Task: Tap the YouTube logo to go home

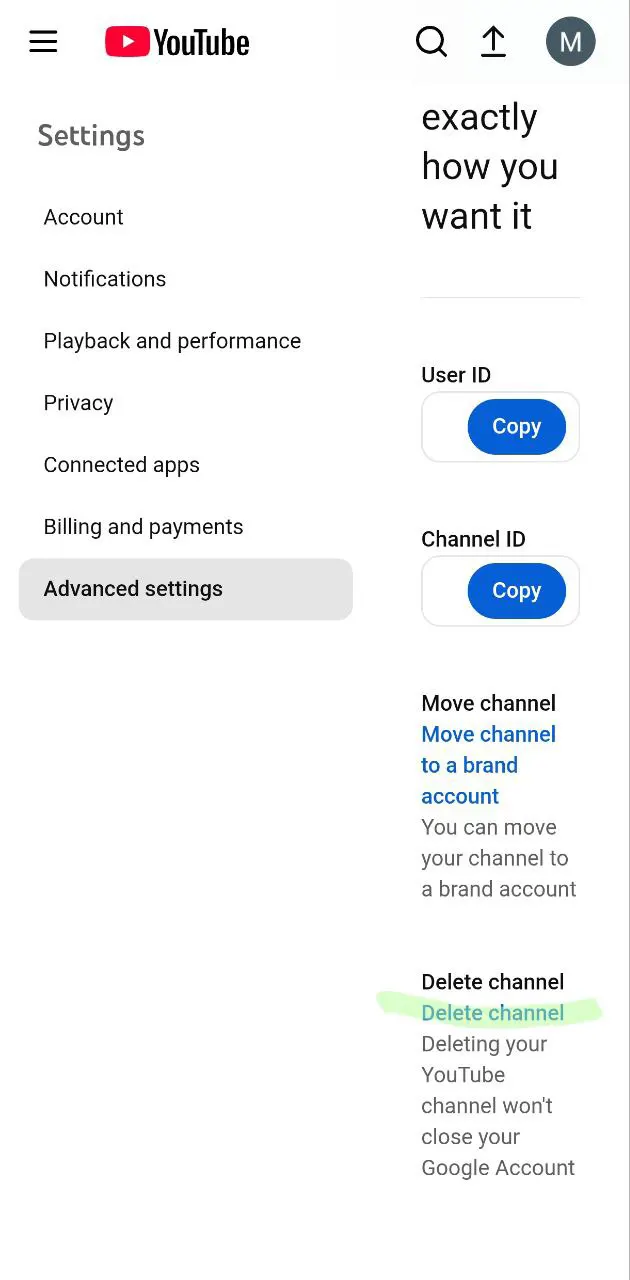Action: coord(177,42)
